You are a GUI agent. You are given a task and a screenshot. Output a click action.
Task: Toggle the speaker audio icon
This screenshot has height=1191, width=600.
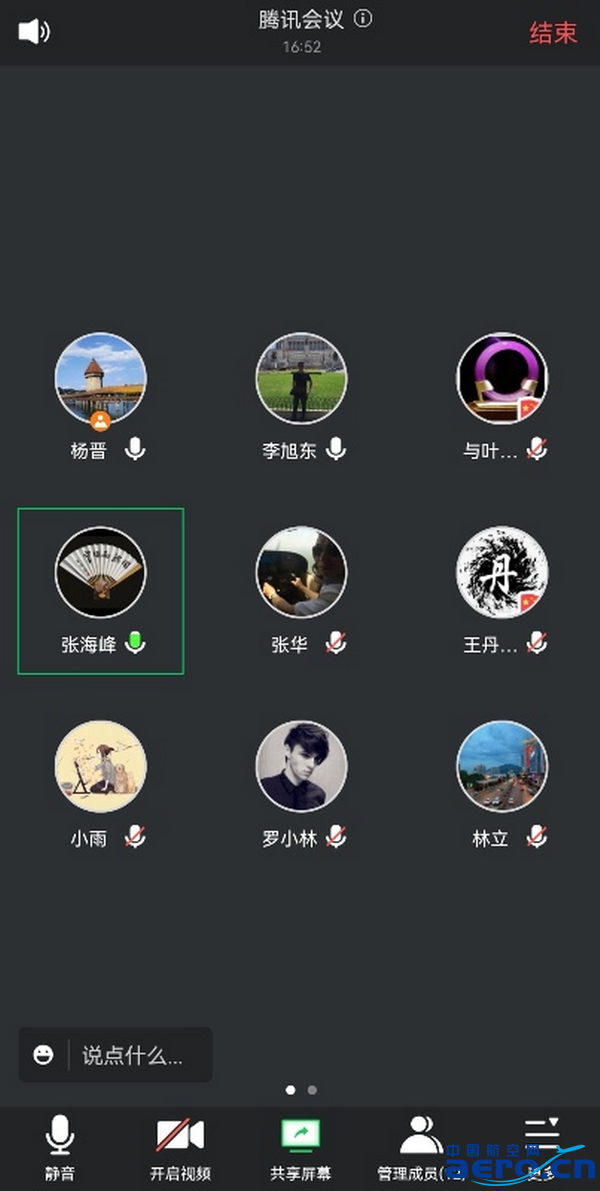tap(33, 32)
